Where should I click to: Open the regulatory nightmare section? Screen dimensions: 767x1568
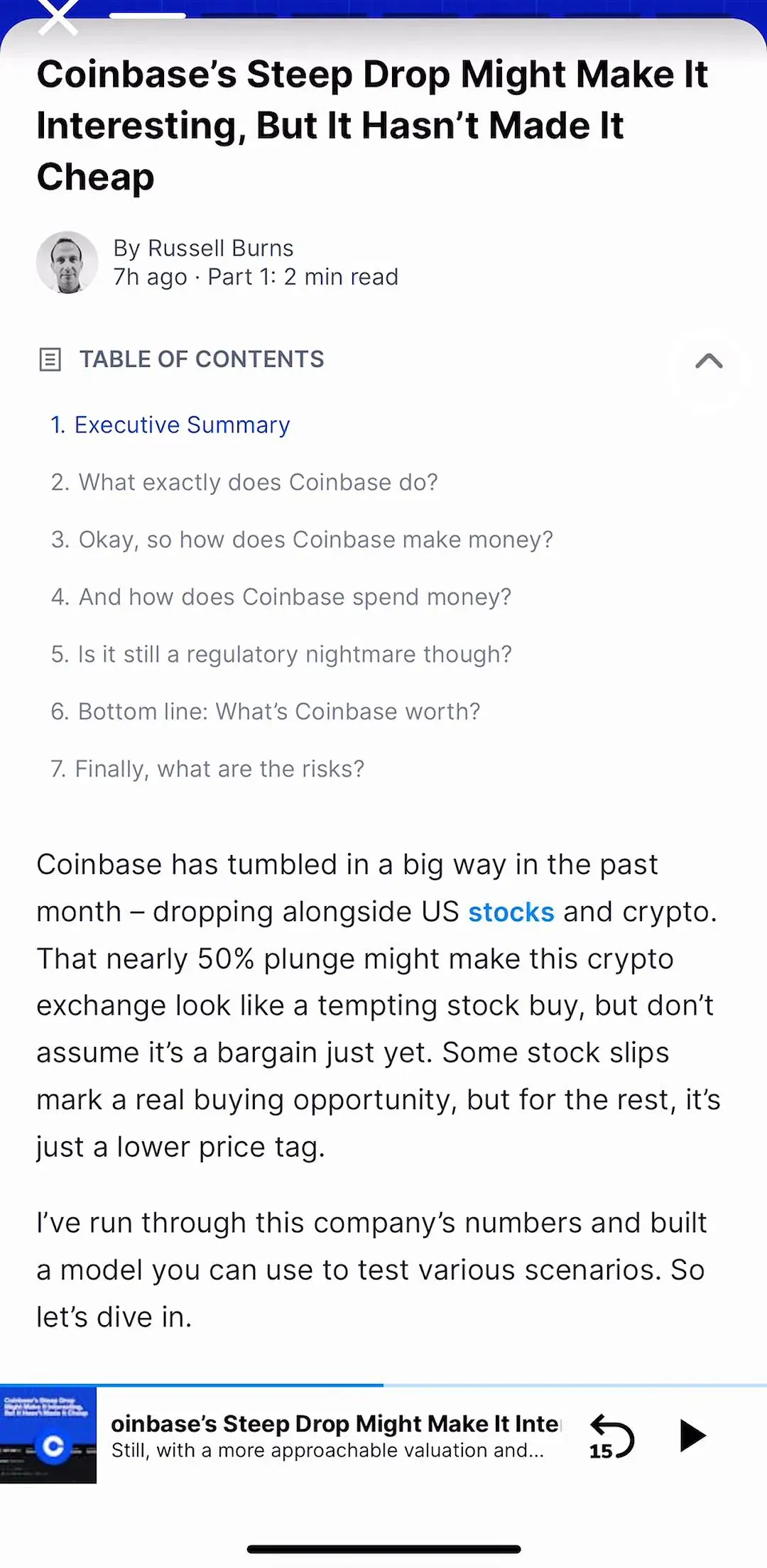tap(281, 654)
